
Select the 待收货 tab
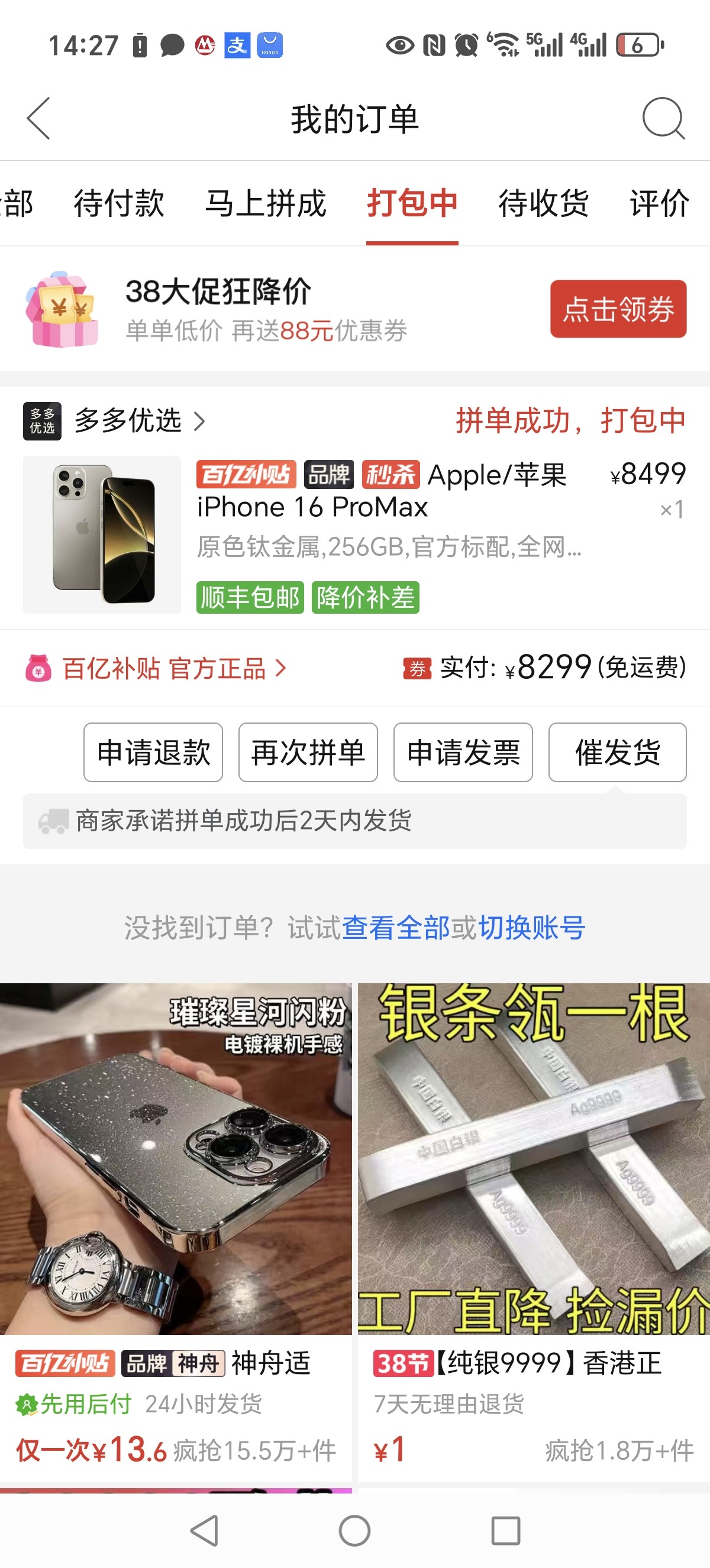pyautogui.click(x=543, y=203)
